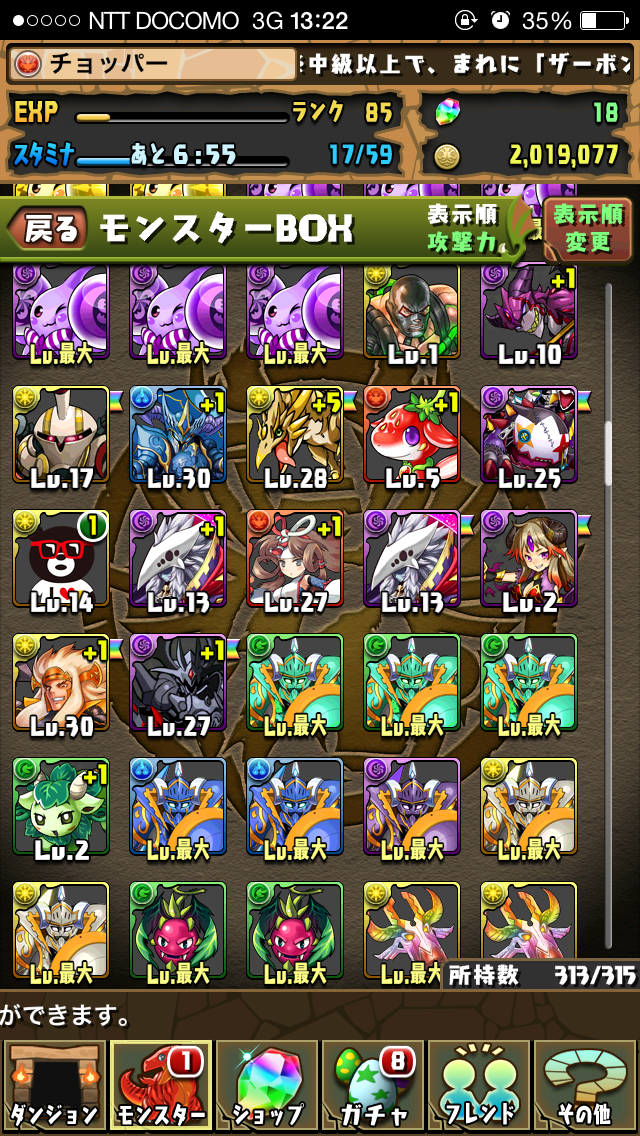This screenshot has width=640, height=1136.
Task: Change sort order with 表示順変更
Action: 588,228
